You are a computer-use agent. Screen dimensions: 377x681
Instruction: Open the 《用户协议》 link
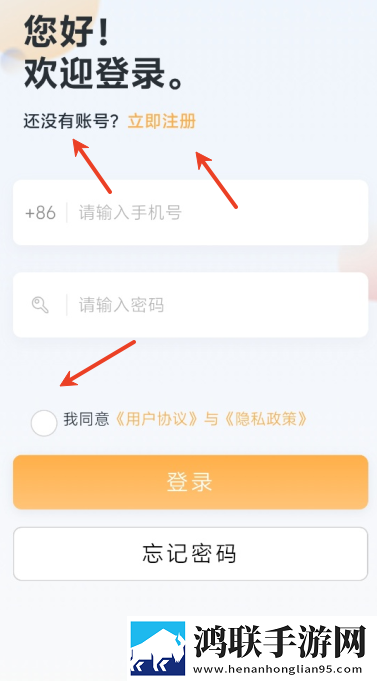click(157, 419)
